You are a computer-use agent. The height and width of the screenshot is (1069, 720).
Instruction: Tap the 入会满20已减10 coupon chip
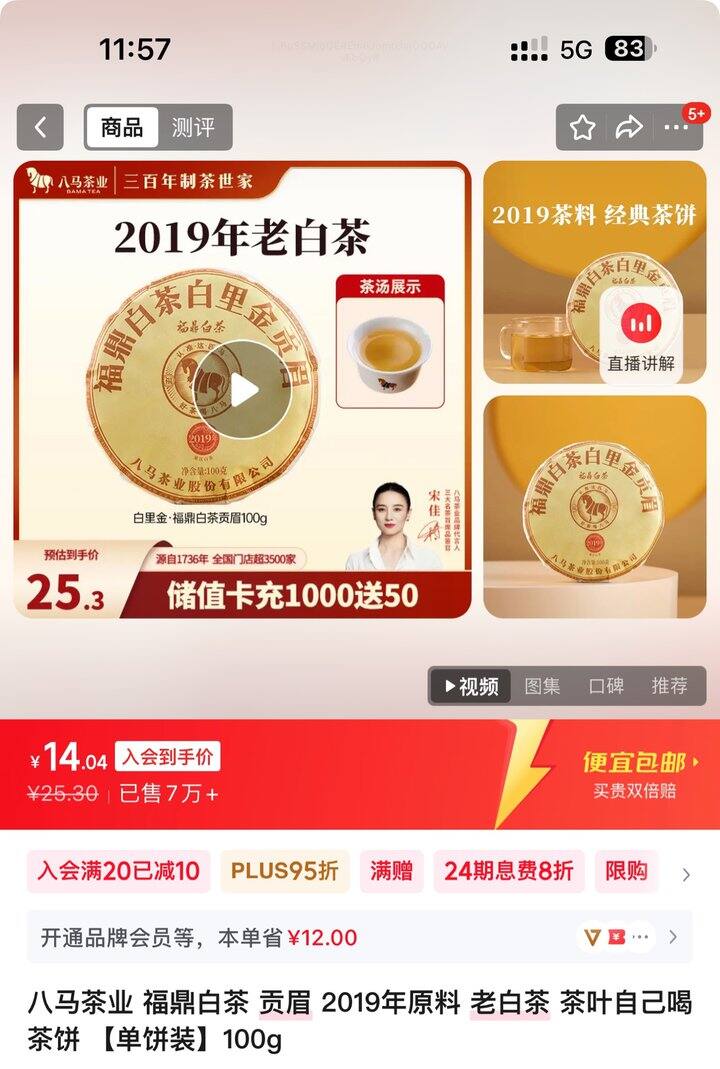point(118,871)
